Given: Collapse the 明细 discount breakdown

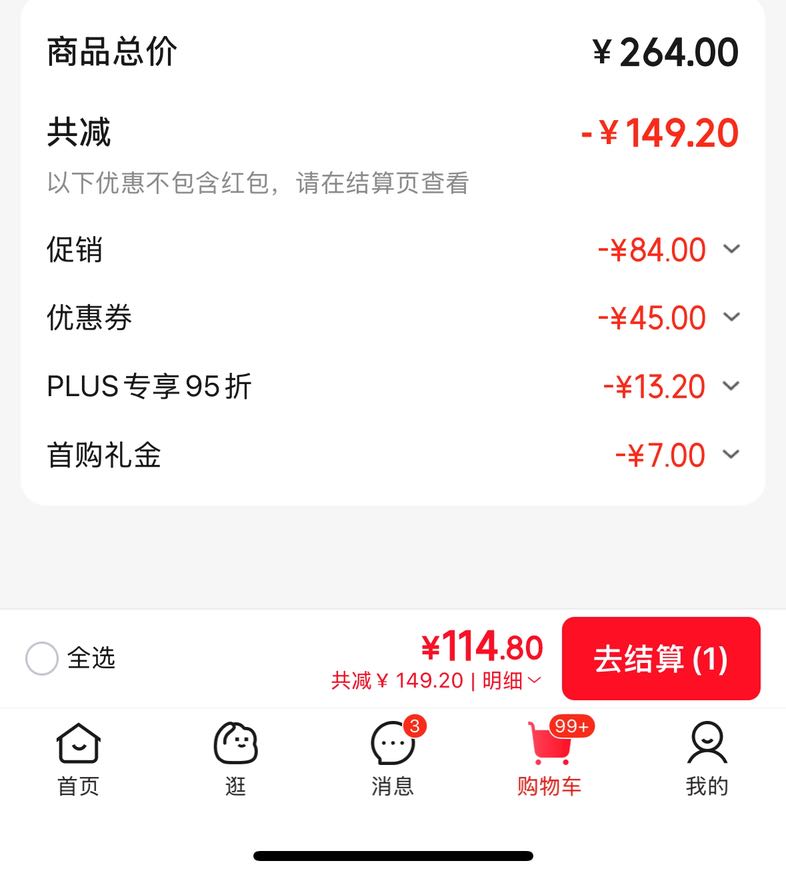Looking at the screenshot, I should pyautogui.click(x=511, y=681).
